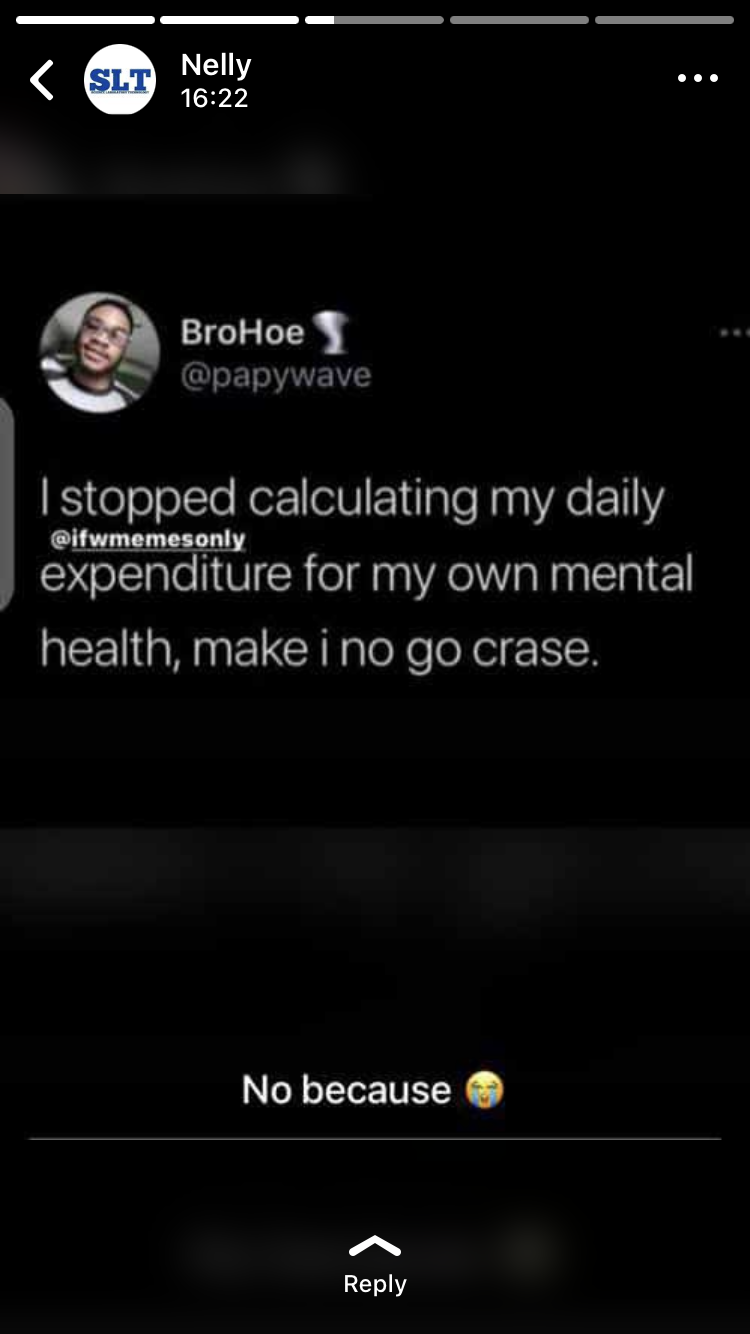Open Nelly's profile picture
This screenshot has width=750, height=1334.
[120, 80]
